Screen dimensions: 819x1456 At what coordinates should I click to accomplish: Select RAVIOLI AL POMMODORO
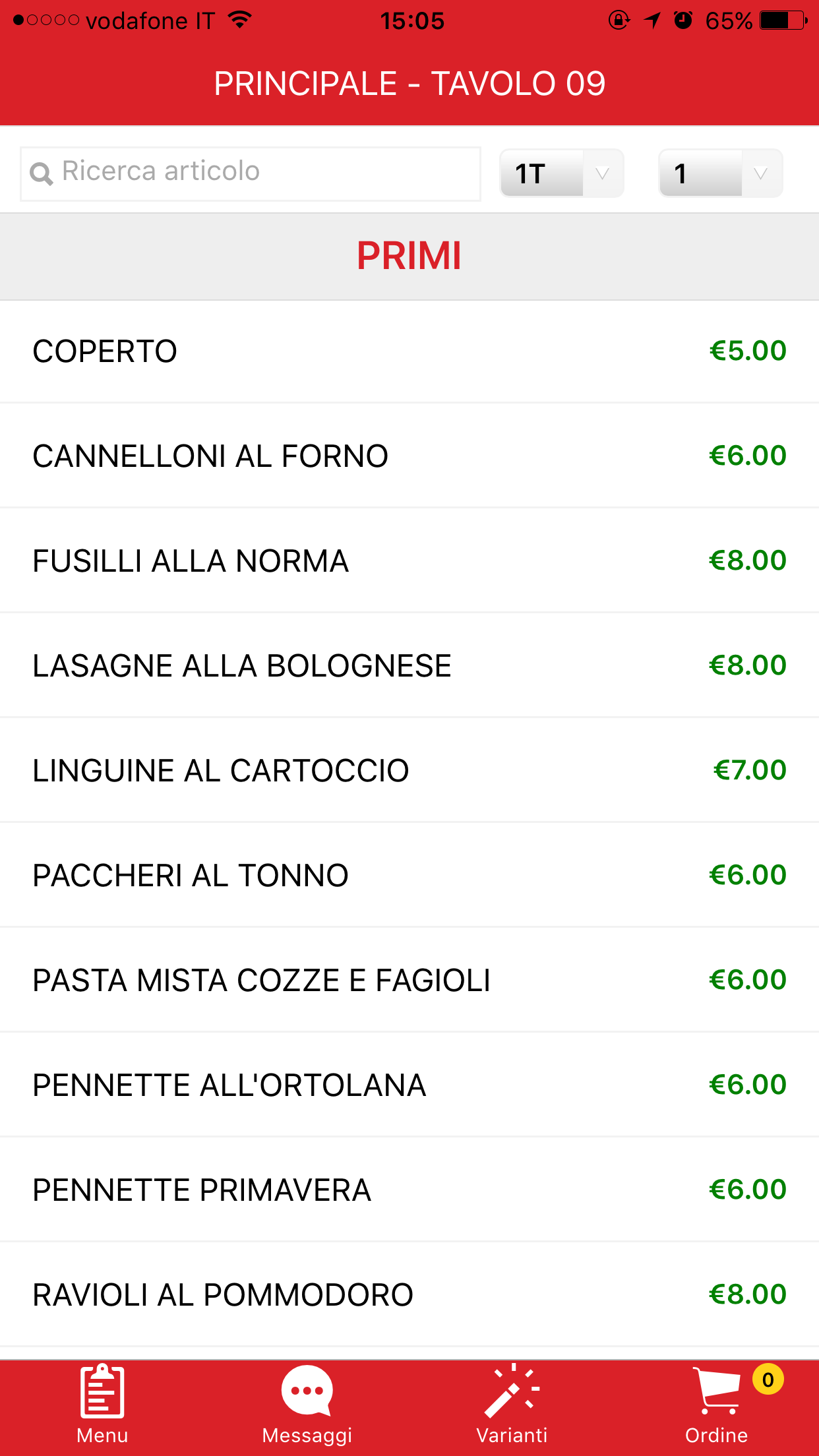409,1294
